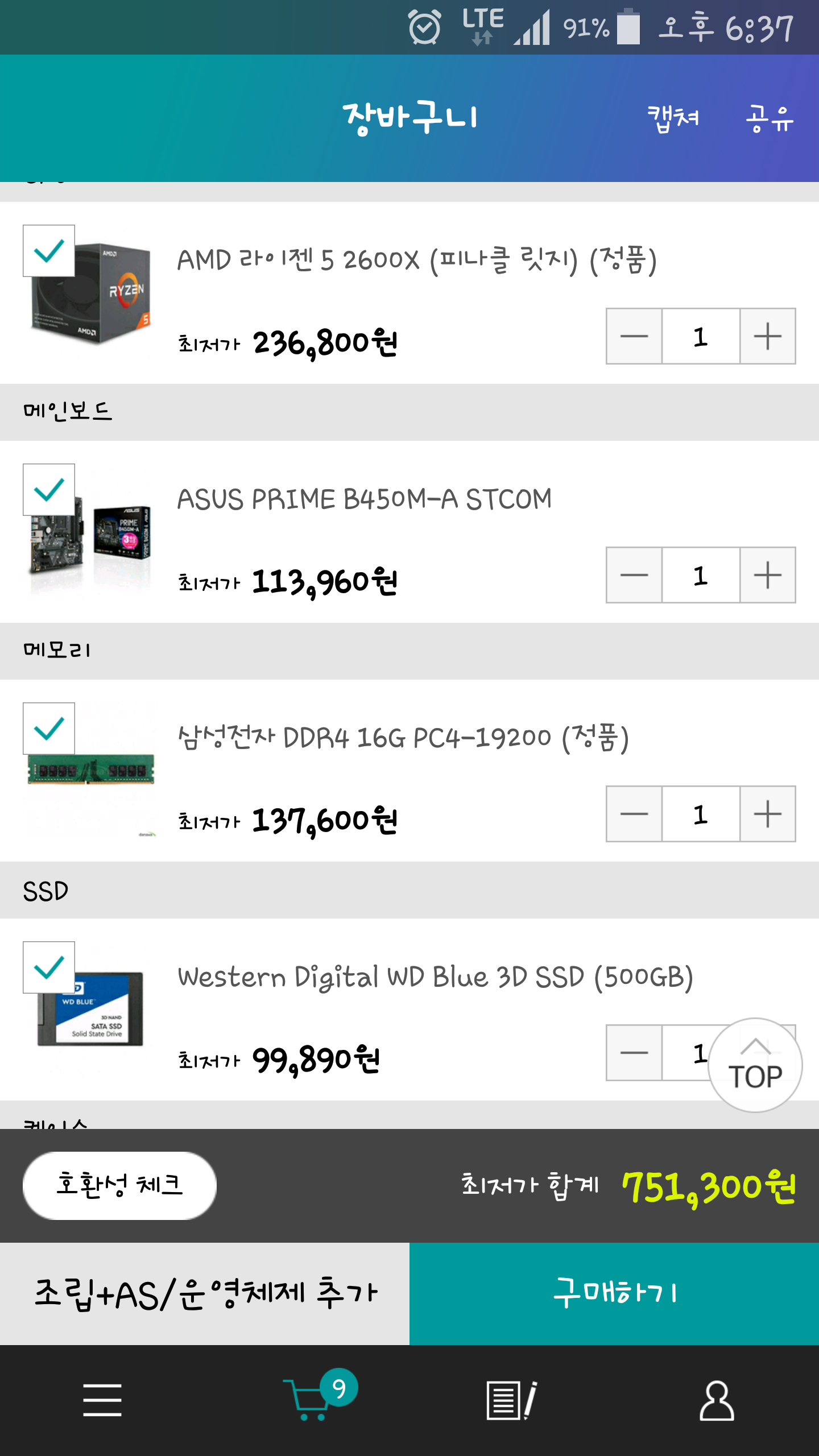Add one more 삼성전자 DDR4 16G

pos(767,814)
